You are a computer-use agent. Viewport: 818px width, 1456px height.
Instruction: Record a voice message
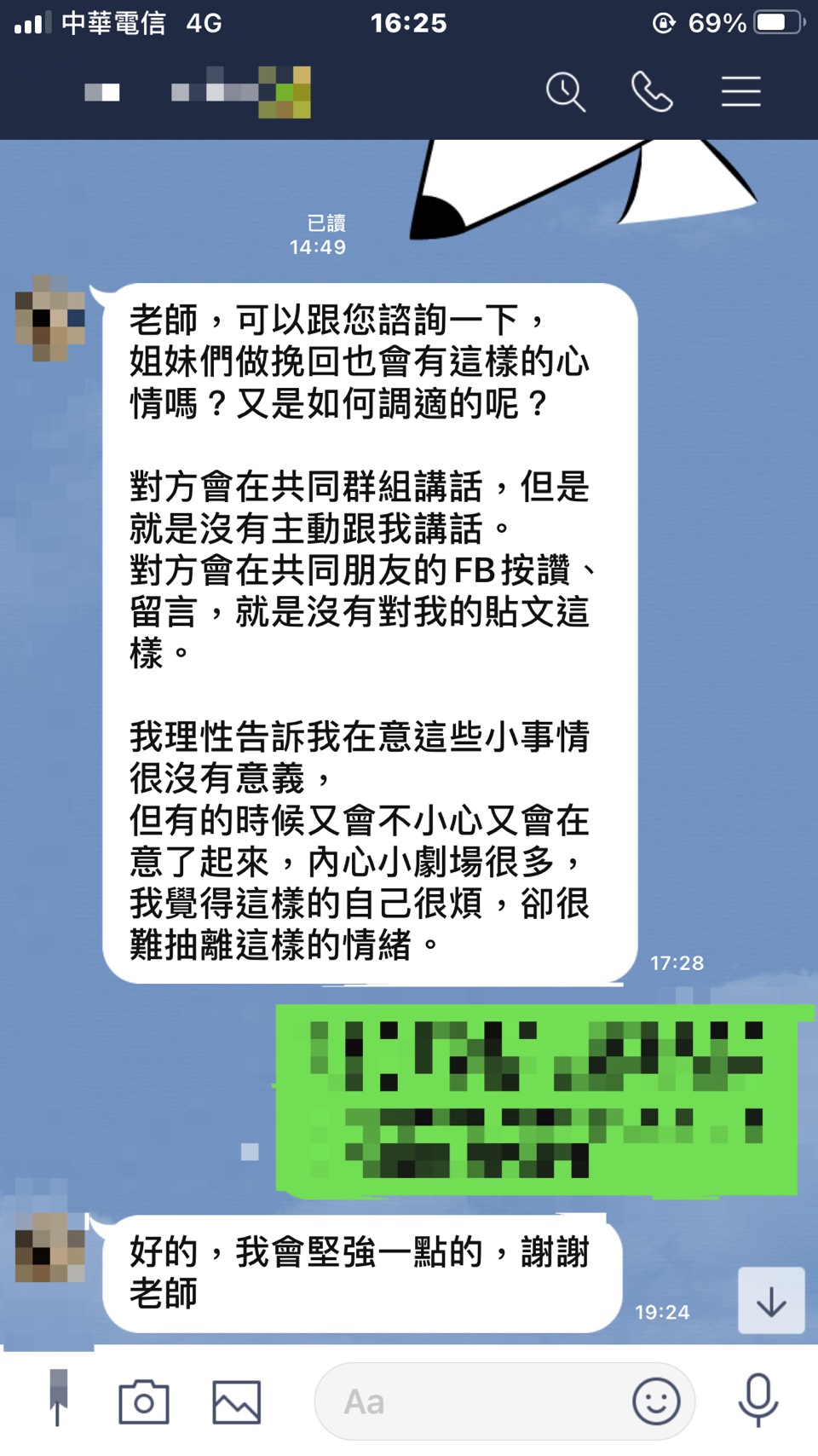coord(758,1400)
